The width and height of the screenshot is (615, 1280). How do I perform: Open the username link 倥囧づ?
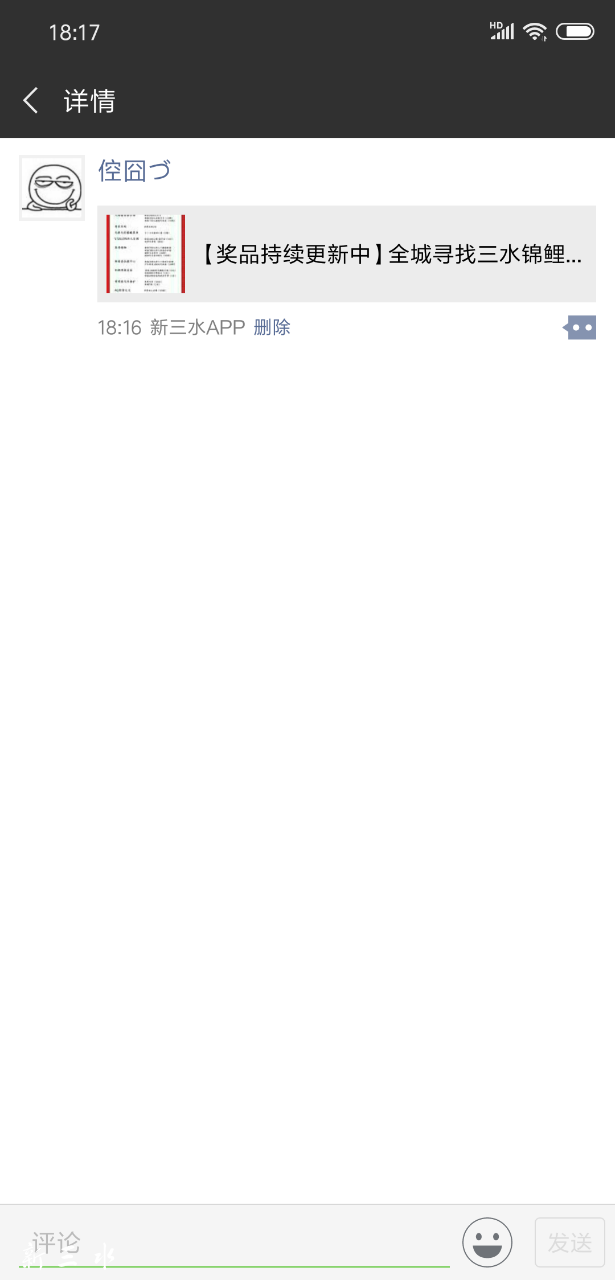pyautogui.click(x=134, y=170)
